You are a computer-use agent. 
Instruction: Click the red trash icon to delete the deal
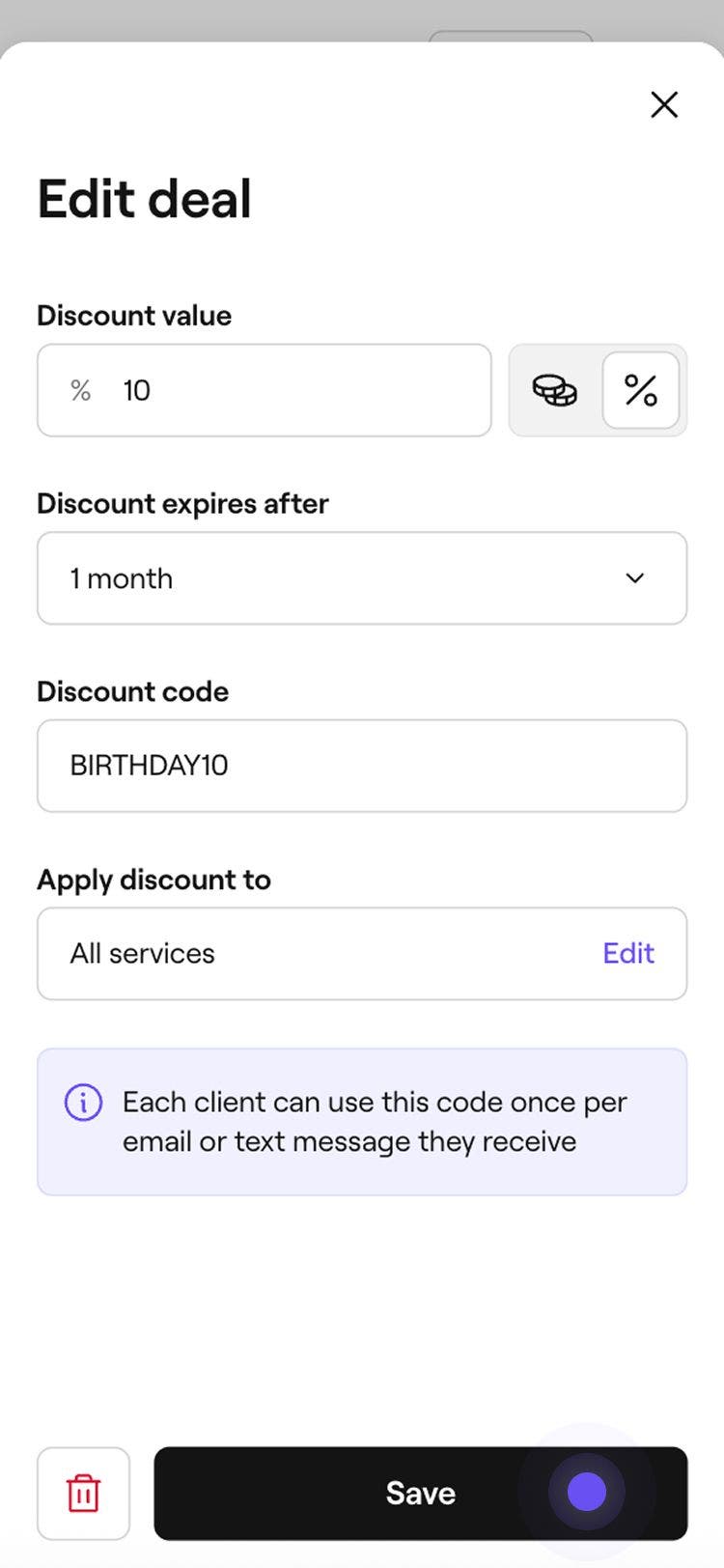tap(83, 1493)
